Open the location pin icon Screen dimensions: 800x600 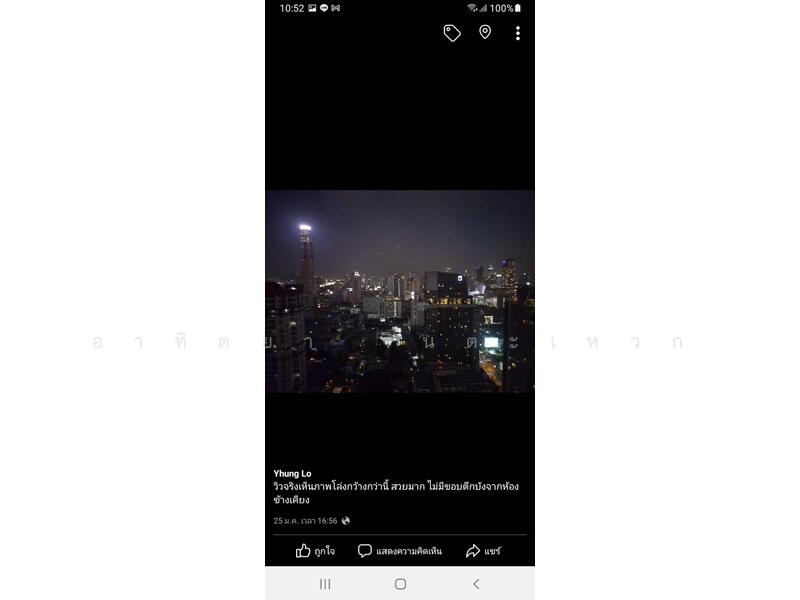click(x=485, y=32)
